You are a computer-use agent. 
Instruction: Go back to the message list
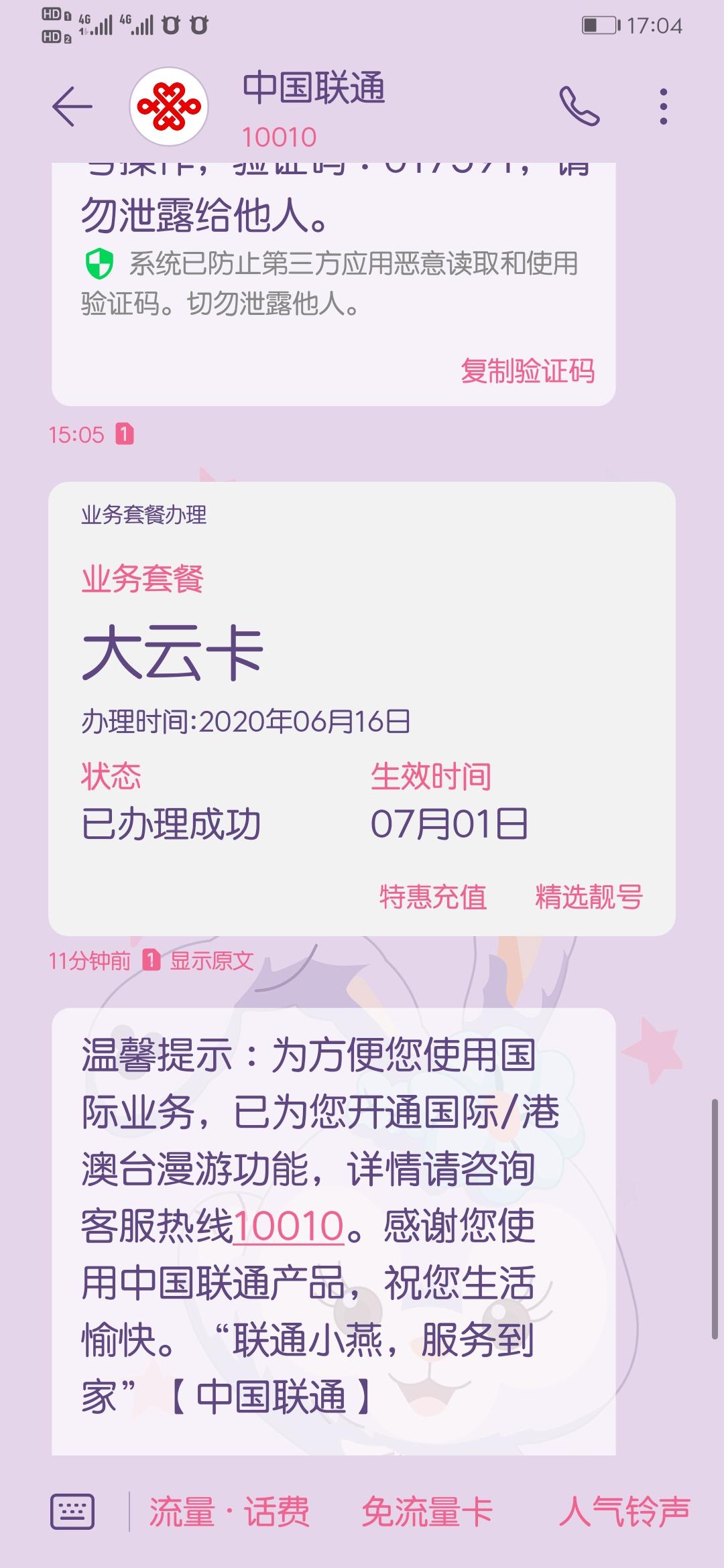point(72,107)
